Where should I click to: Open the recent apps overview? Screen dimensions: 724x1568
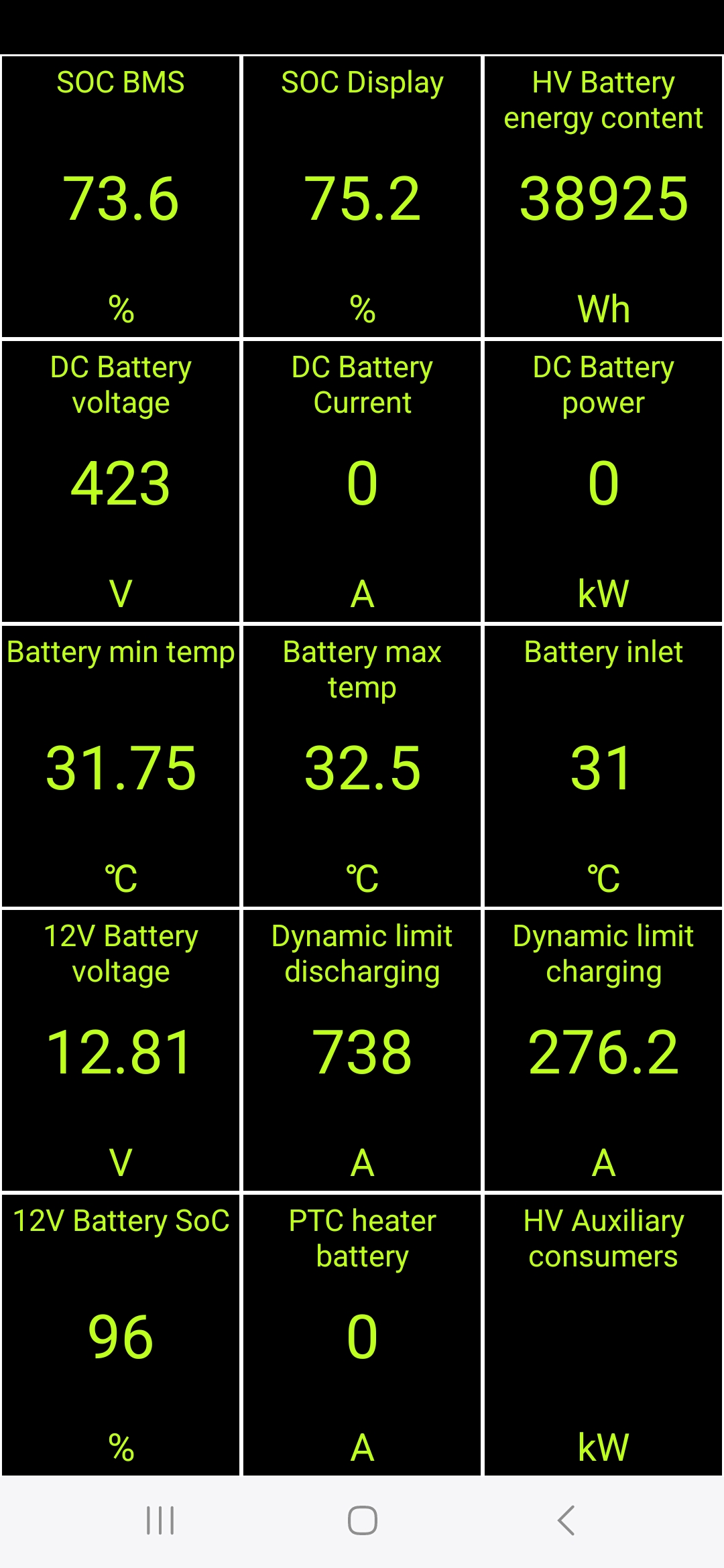(x=160, y=1520)
